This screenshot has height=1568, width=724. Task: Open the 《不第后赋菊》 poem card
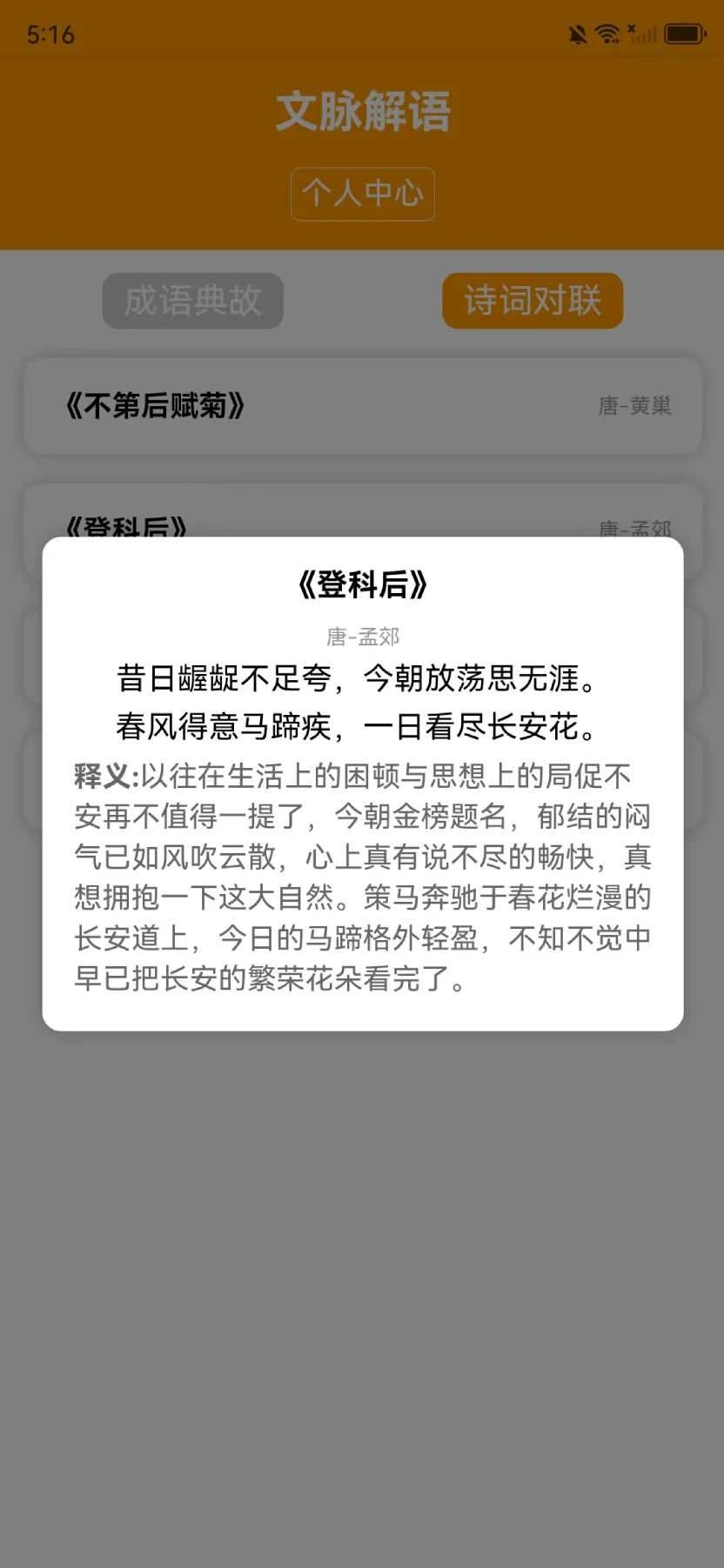click(362, 405)
